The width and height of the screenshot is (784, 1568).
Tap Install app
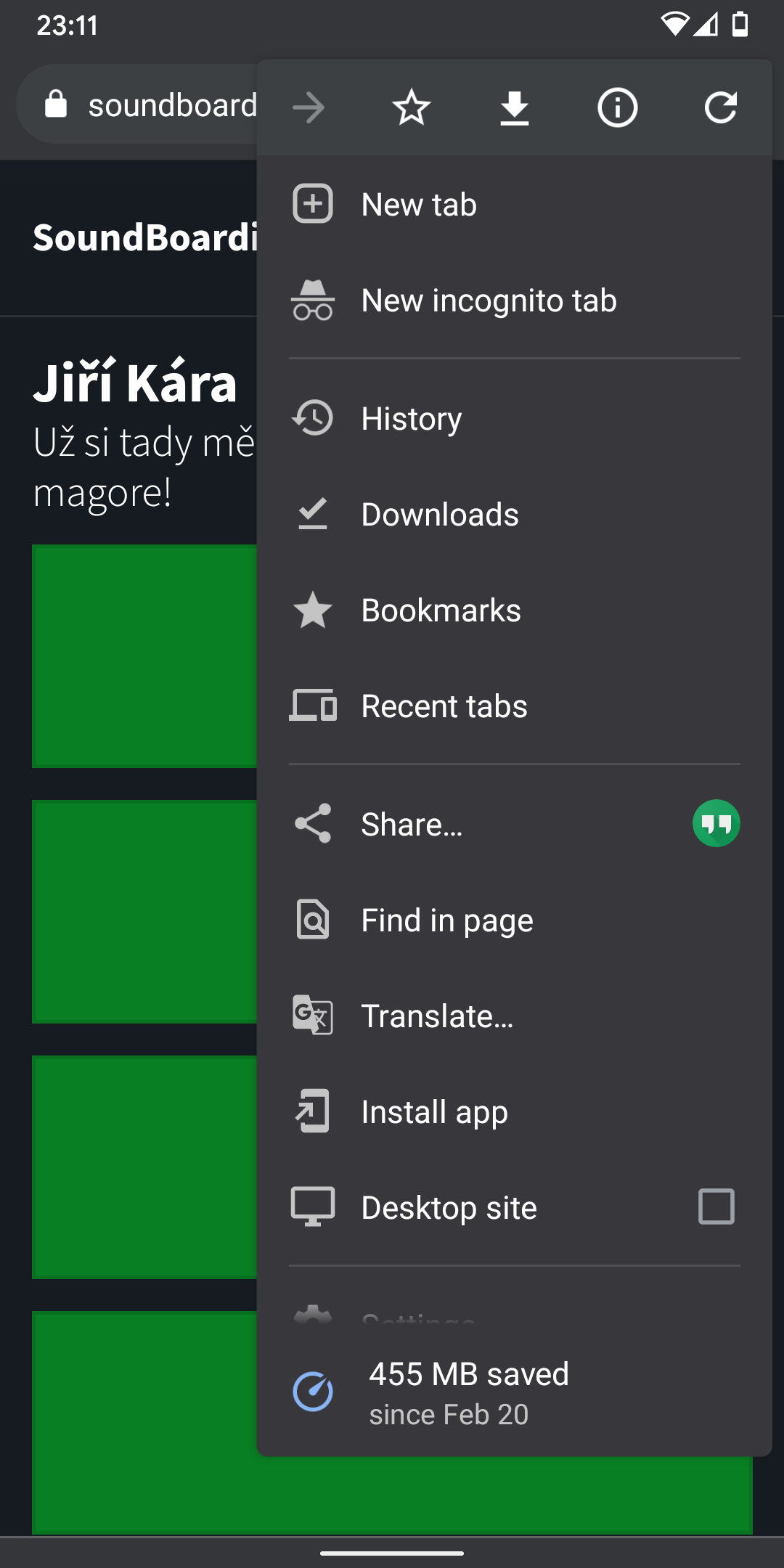point(434,1112)
